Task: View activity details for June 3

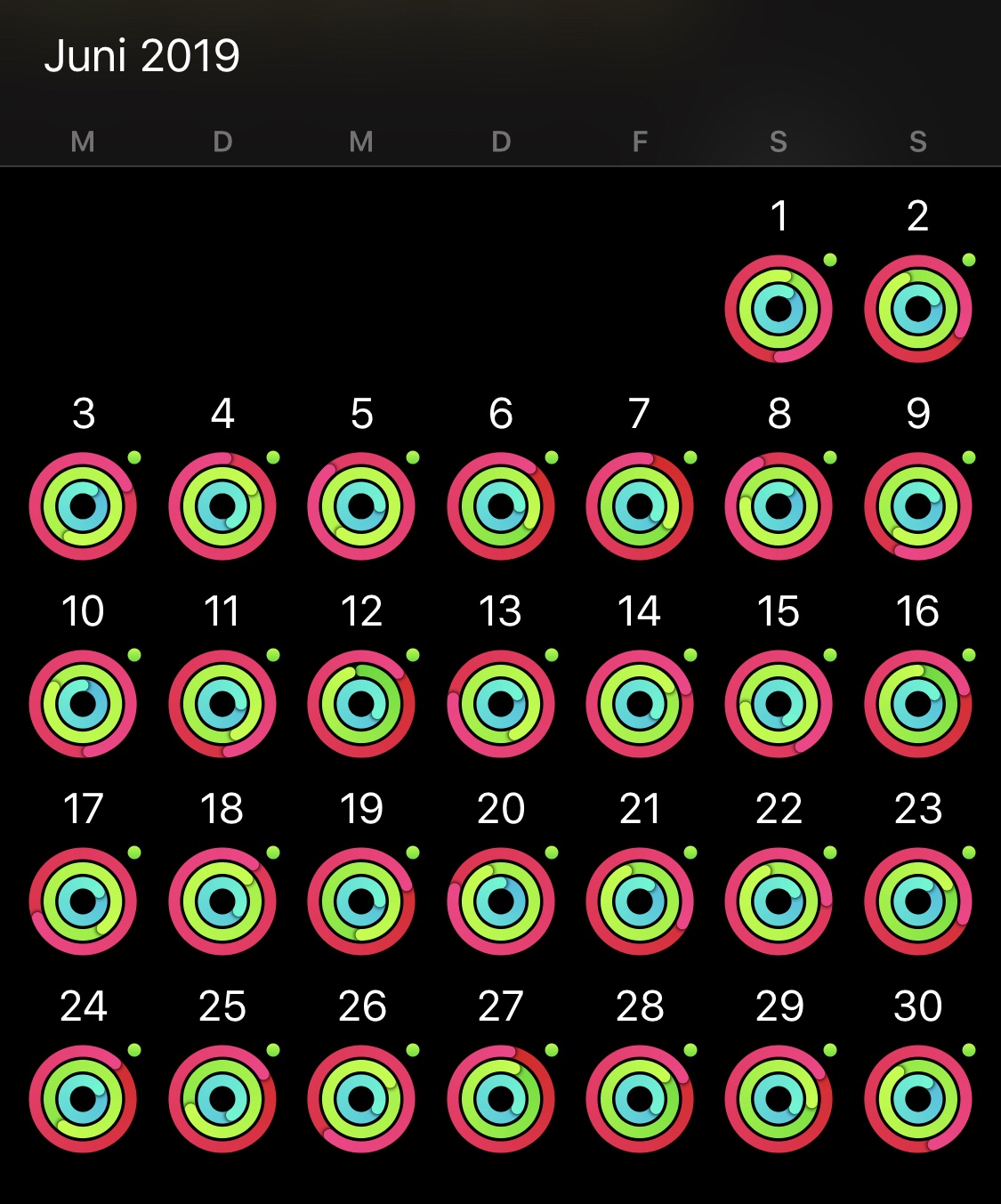Action: 83,506
